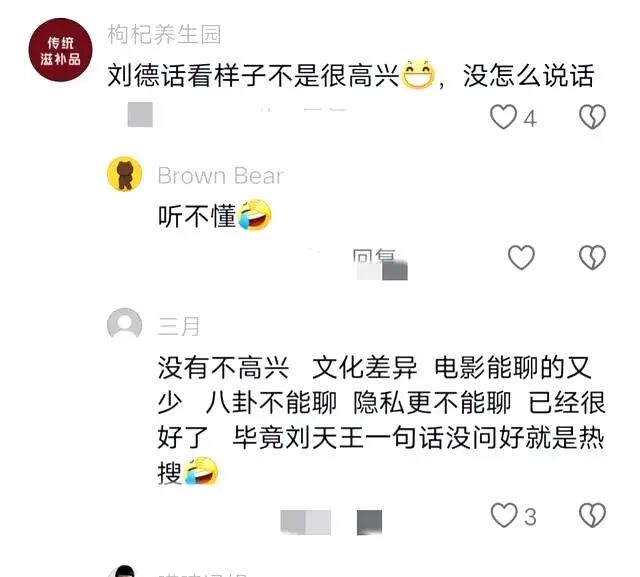Like 三月's reply about 文化差异

coord(504,515)
